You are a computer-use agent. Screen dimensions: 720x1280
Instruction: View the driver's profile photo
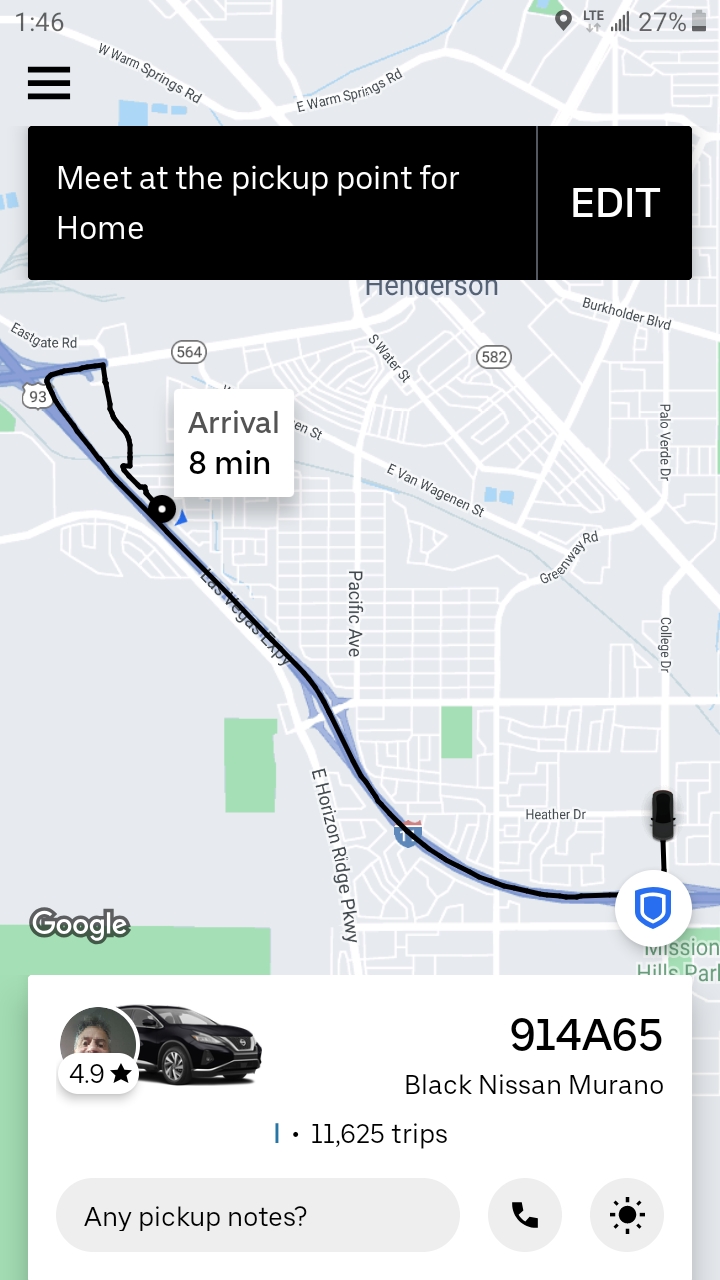(x=97, y=1040)
